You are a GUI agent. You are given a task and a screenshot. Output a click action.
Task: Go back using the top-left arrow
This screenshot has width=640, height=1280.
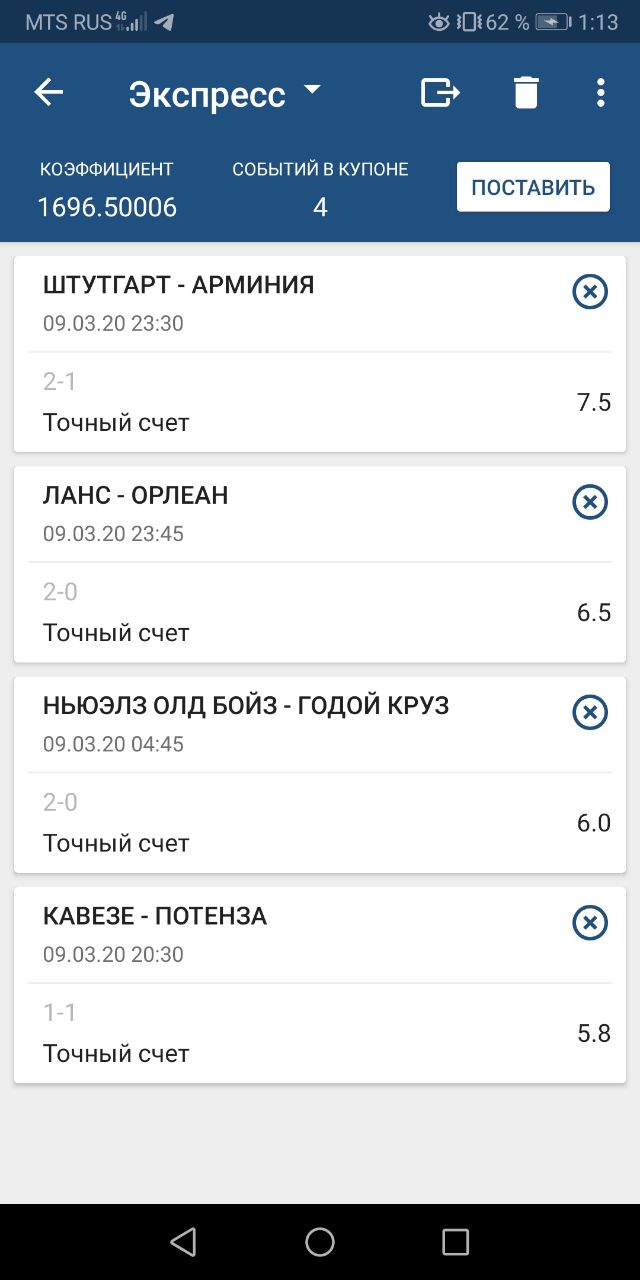pyautogui.click(x=48, y=93)
